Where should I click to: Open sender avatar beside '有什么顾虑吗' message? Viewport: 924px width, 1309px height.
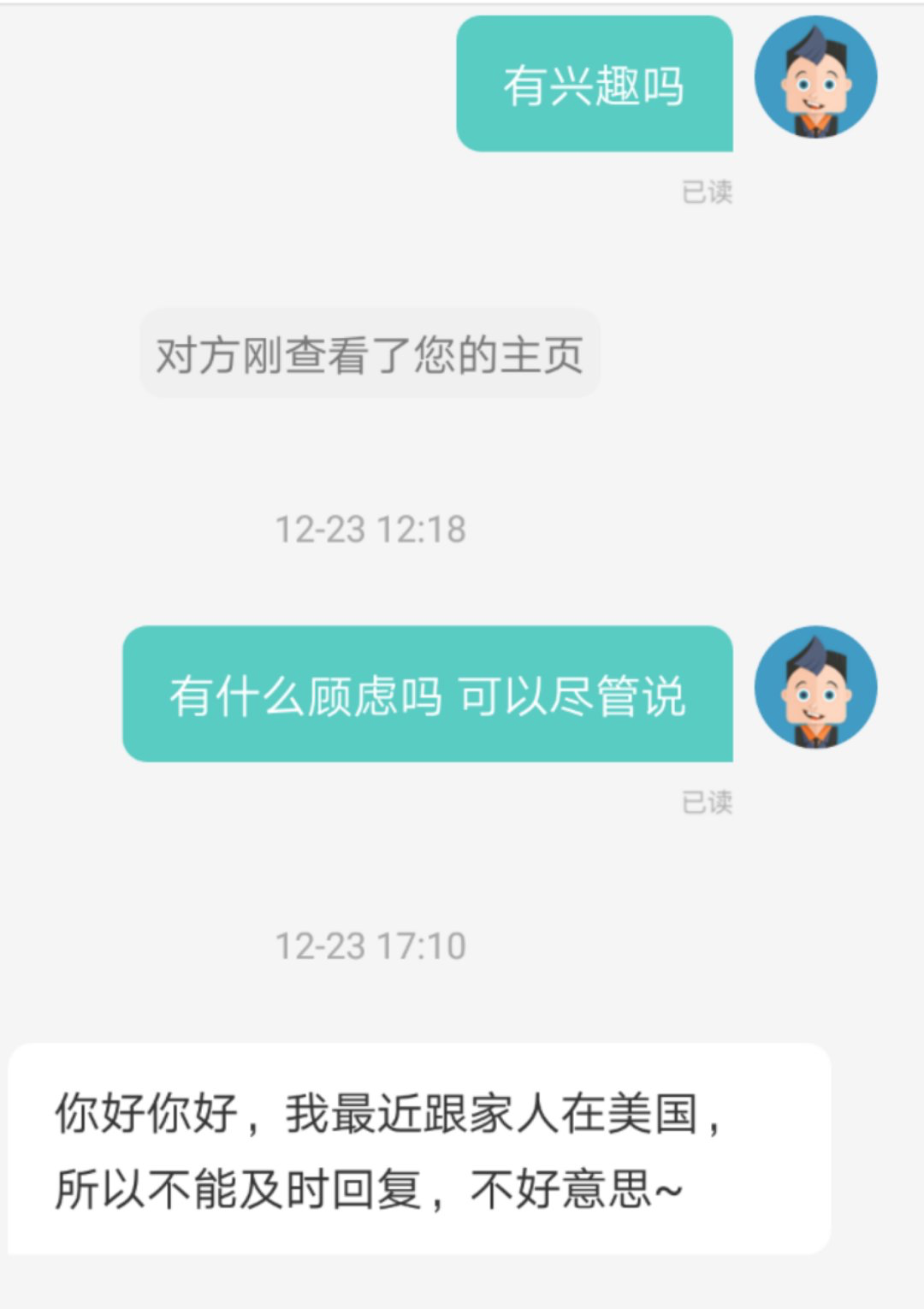(x=815, y=687)
